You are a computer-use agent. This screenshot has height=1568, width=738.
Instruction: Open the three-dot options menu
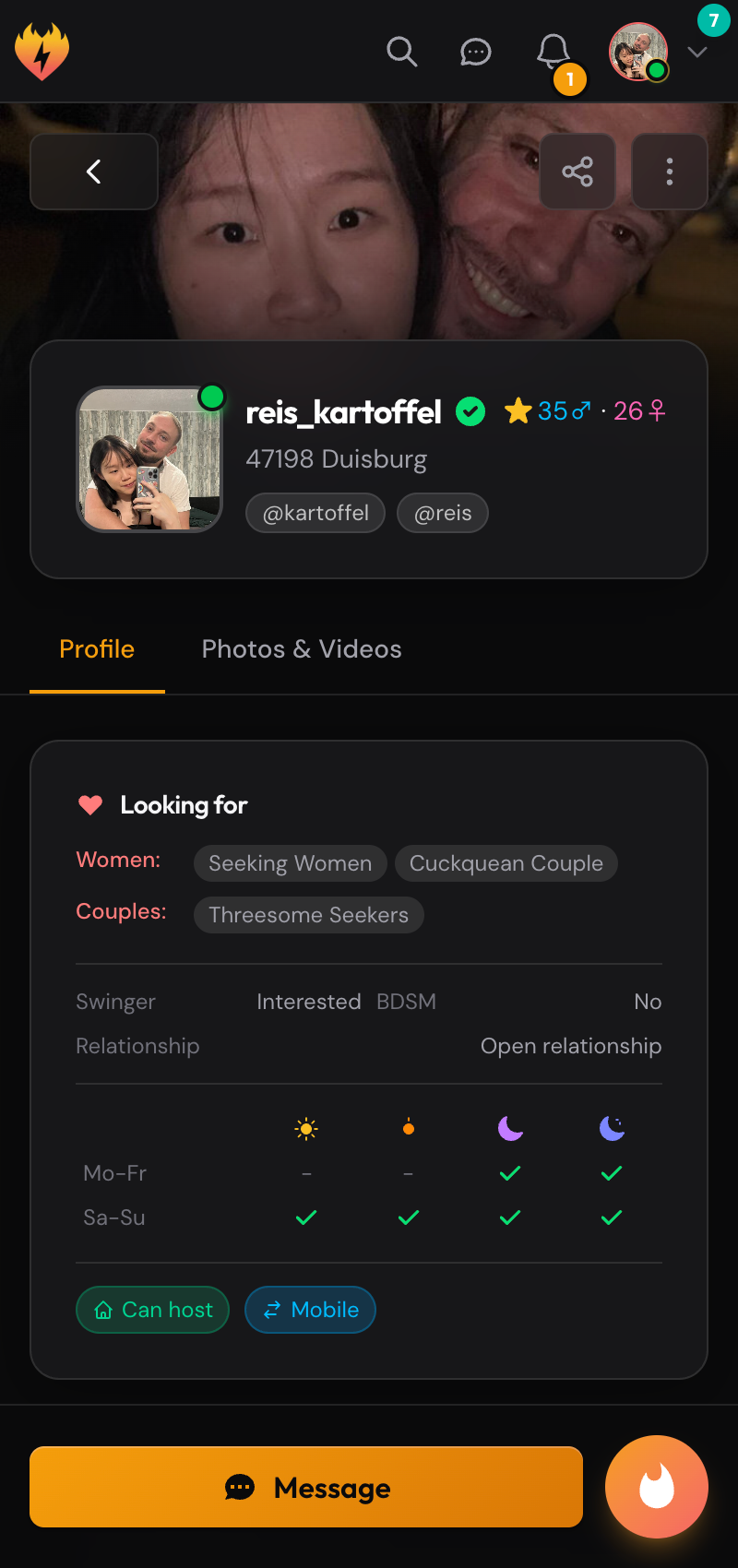tap(670, 172)
